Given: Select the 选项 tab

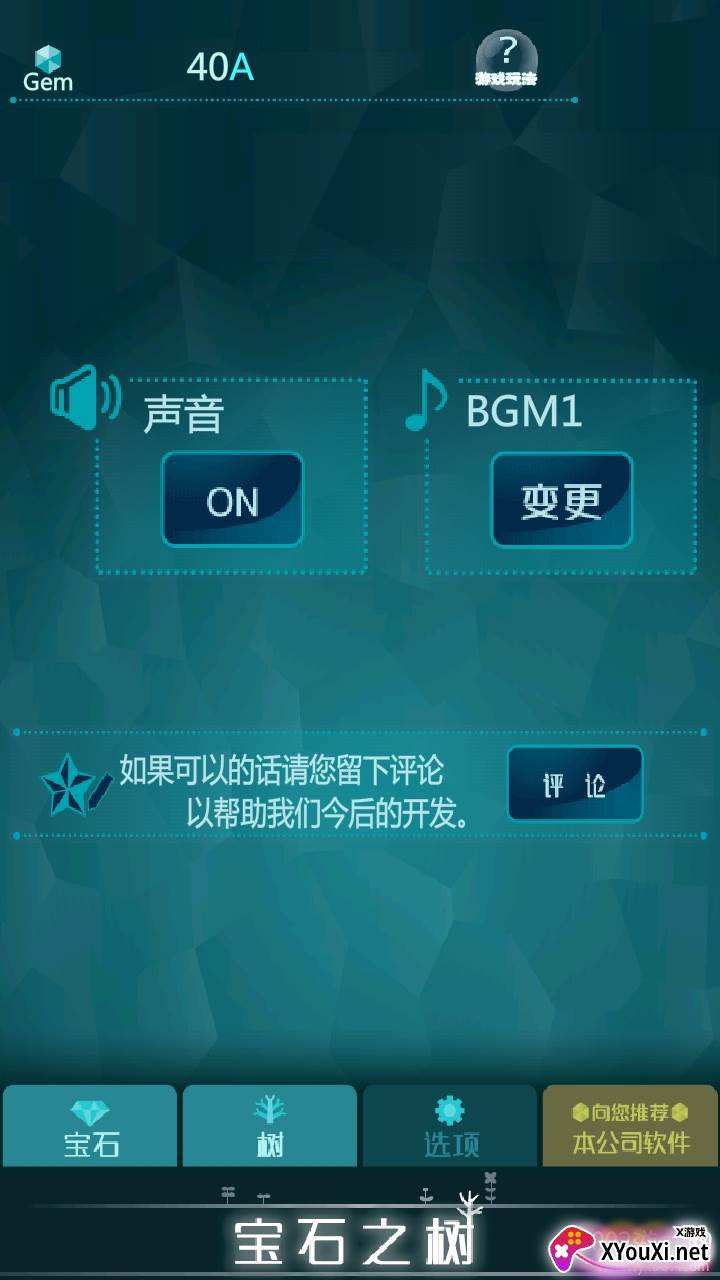Looking at the screenshot, I should (x=450, y=1126).
